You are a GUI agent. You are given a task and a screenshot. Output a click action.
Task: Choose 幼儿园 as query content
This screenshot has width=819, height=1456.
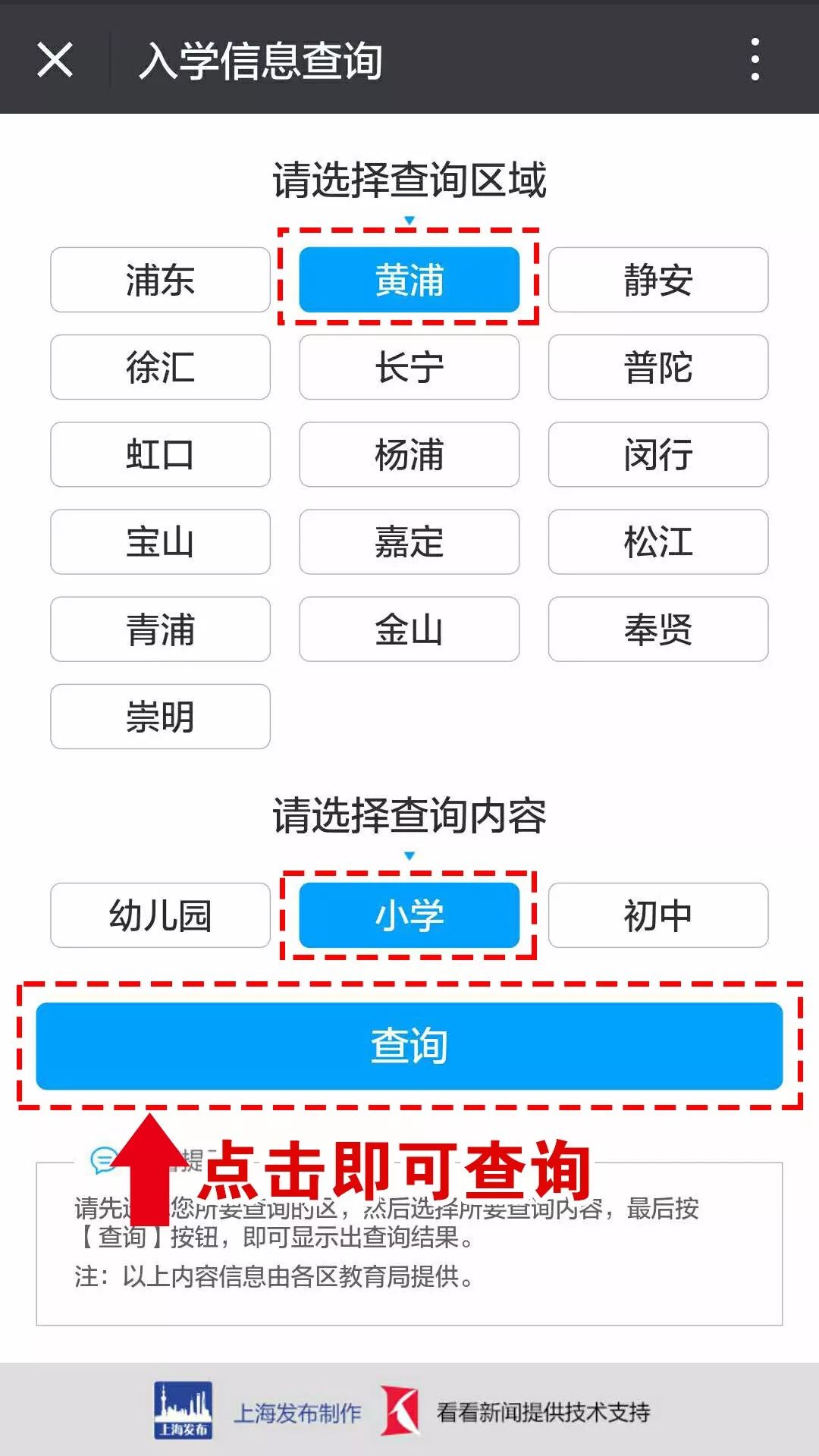click(160, 915)
